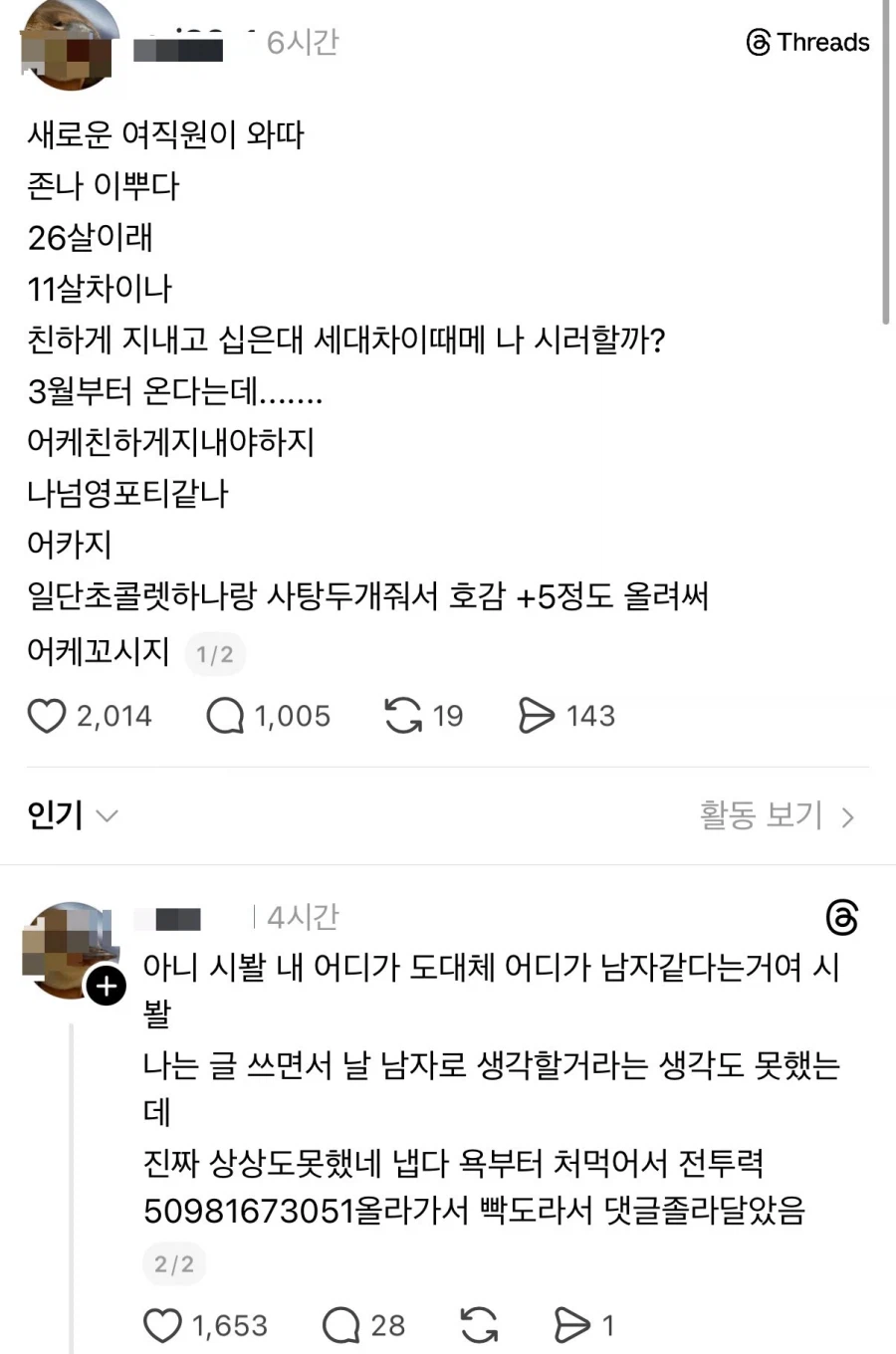Click the Threads icon beside the reply
The width and height of the screenshot is (896, 1354).
(x=843, y=918)
